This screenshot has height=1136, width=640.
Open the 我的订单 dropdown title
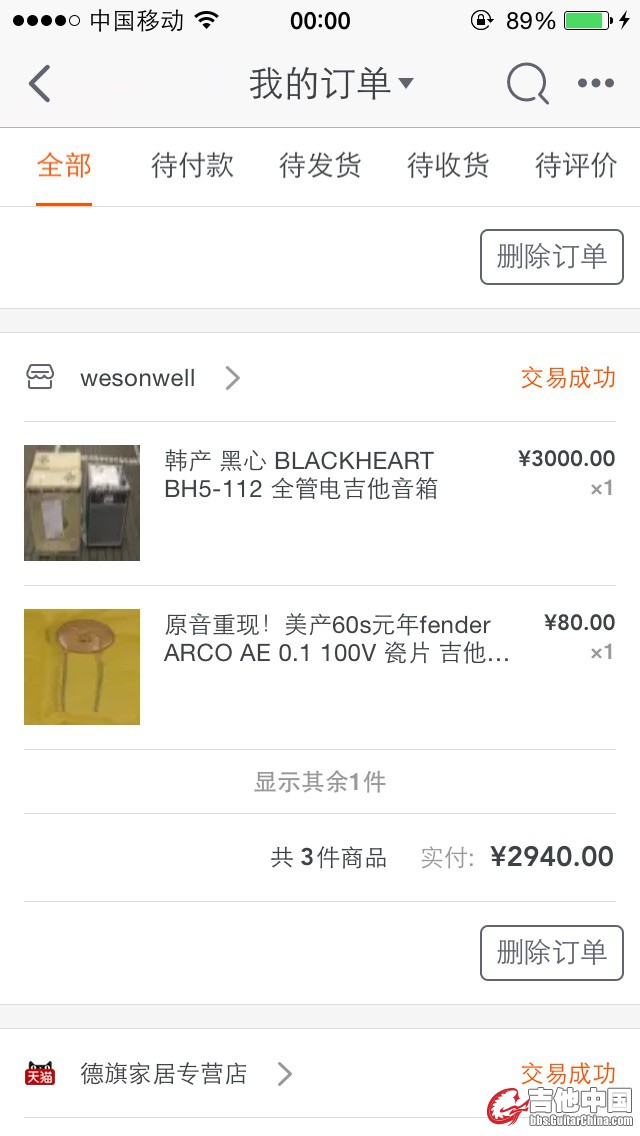pyautogui.click(x=330, y=84)
